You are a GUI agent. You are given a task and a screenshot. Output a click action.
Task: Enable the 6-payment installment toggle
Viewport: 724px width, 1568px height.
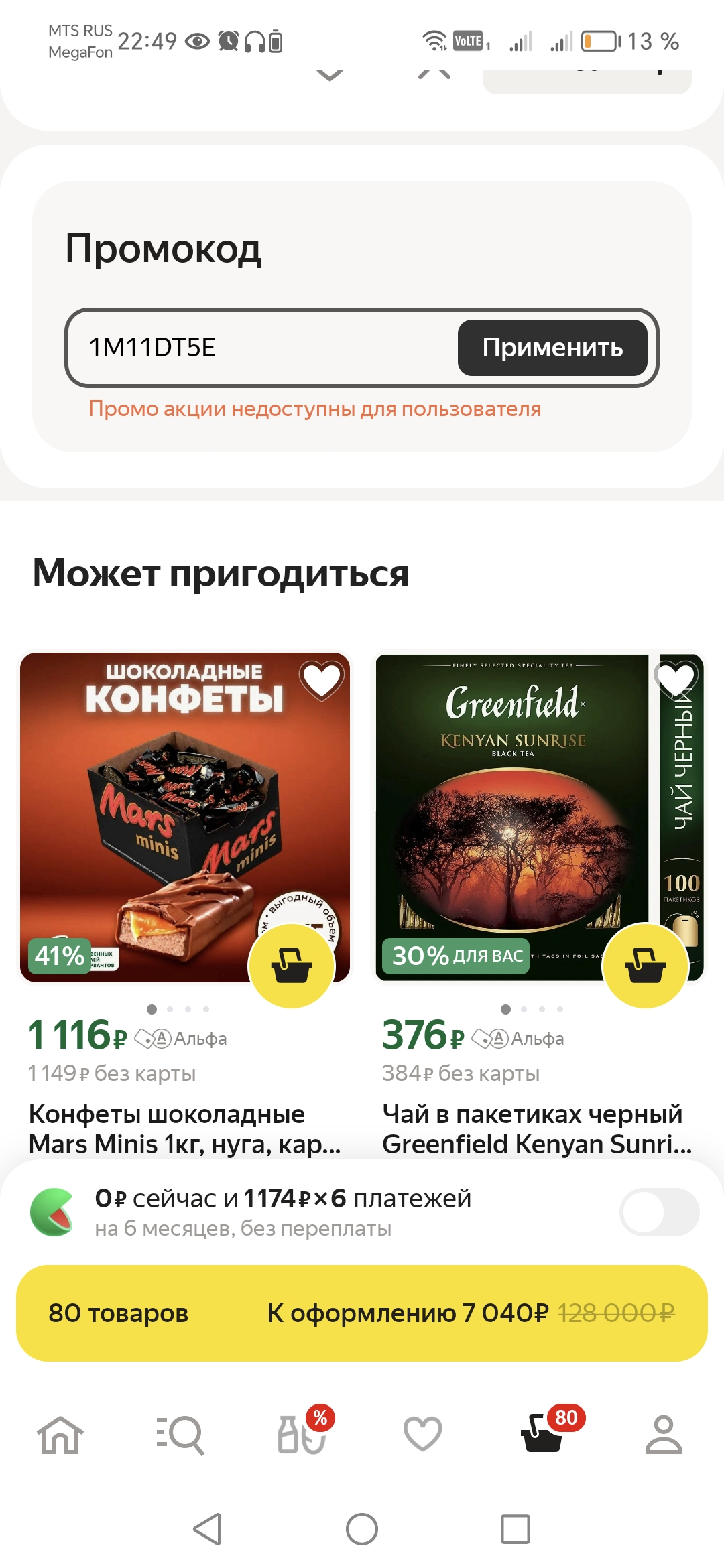click(660, 1212)
